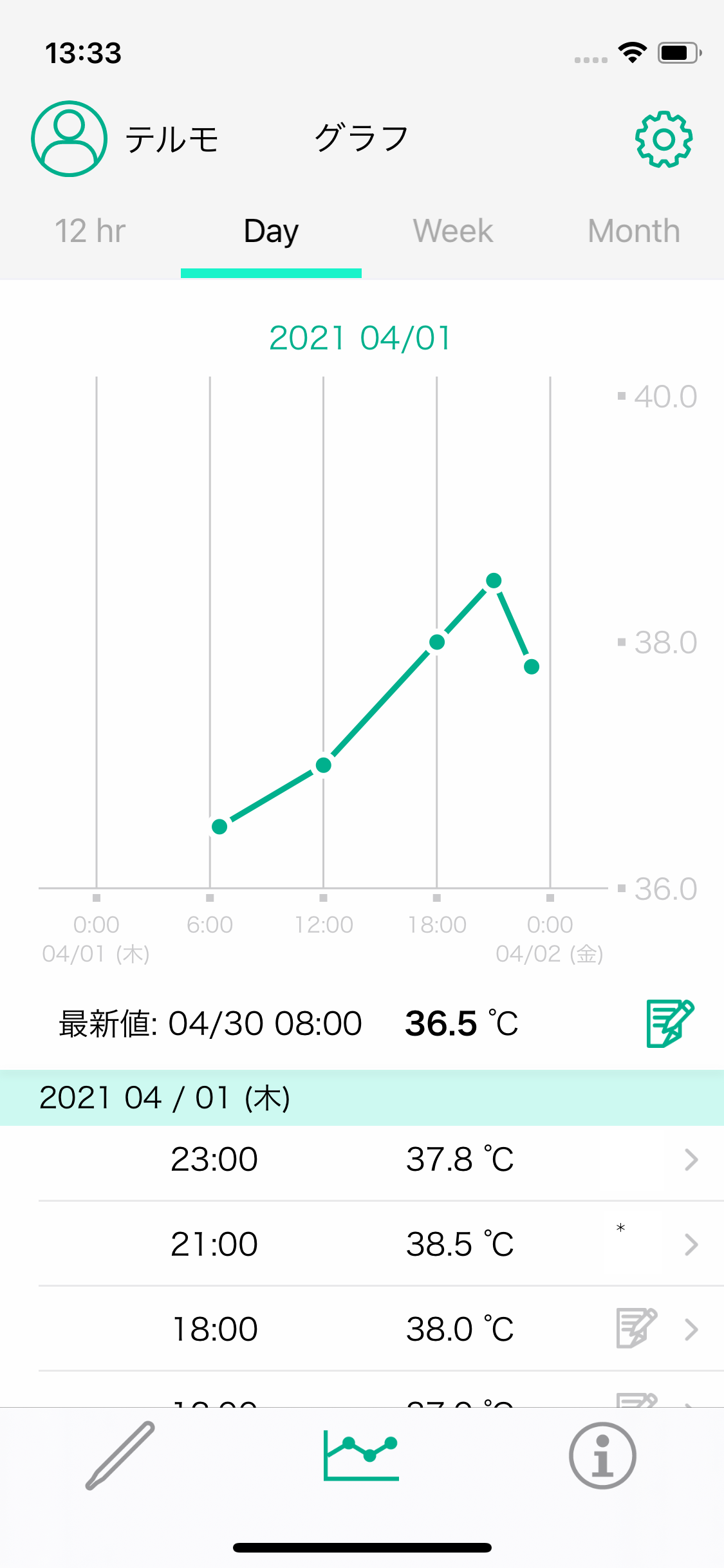Image resolution: width=724 pixels, height=1568 pixels.
Task: Open the 18:00 38.0 ℃ record
Action: [x=362, y=1329]
